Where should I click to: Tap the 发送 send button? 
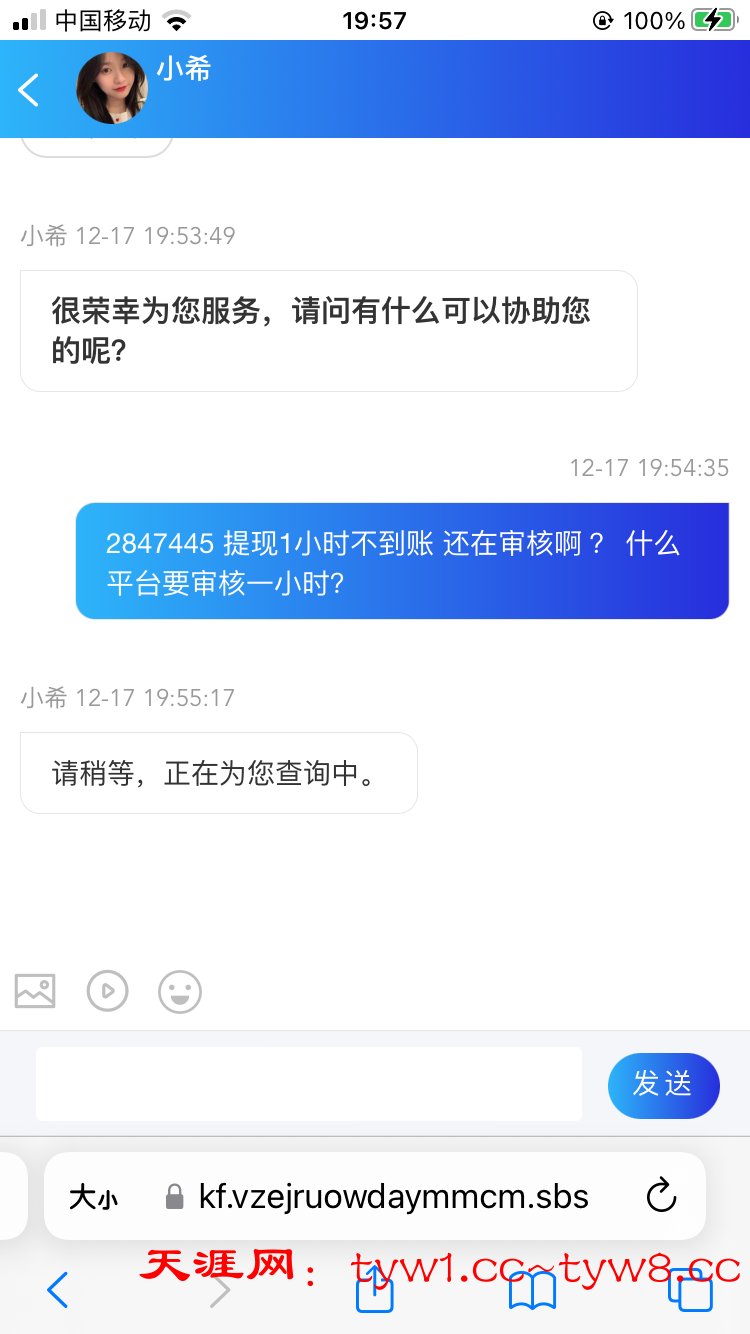point(663,1085)
